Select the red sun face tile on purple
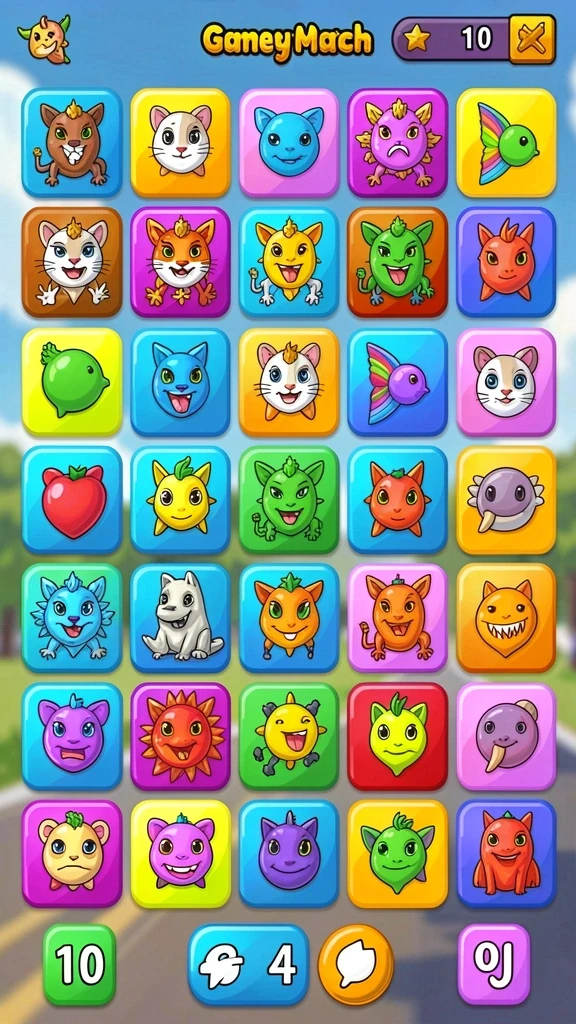Screen dimensions: 576x1024 180,736
